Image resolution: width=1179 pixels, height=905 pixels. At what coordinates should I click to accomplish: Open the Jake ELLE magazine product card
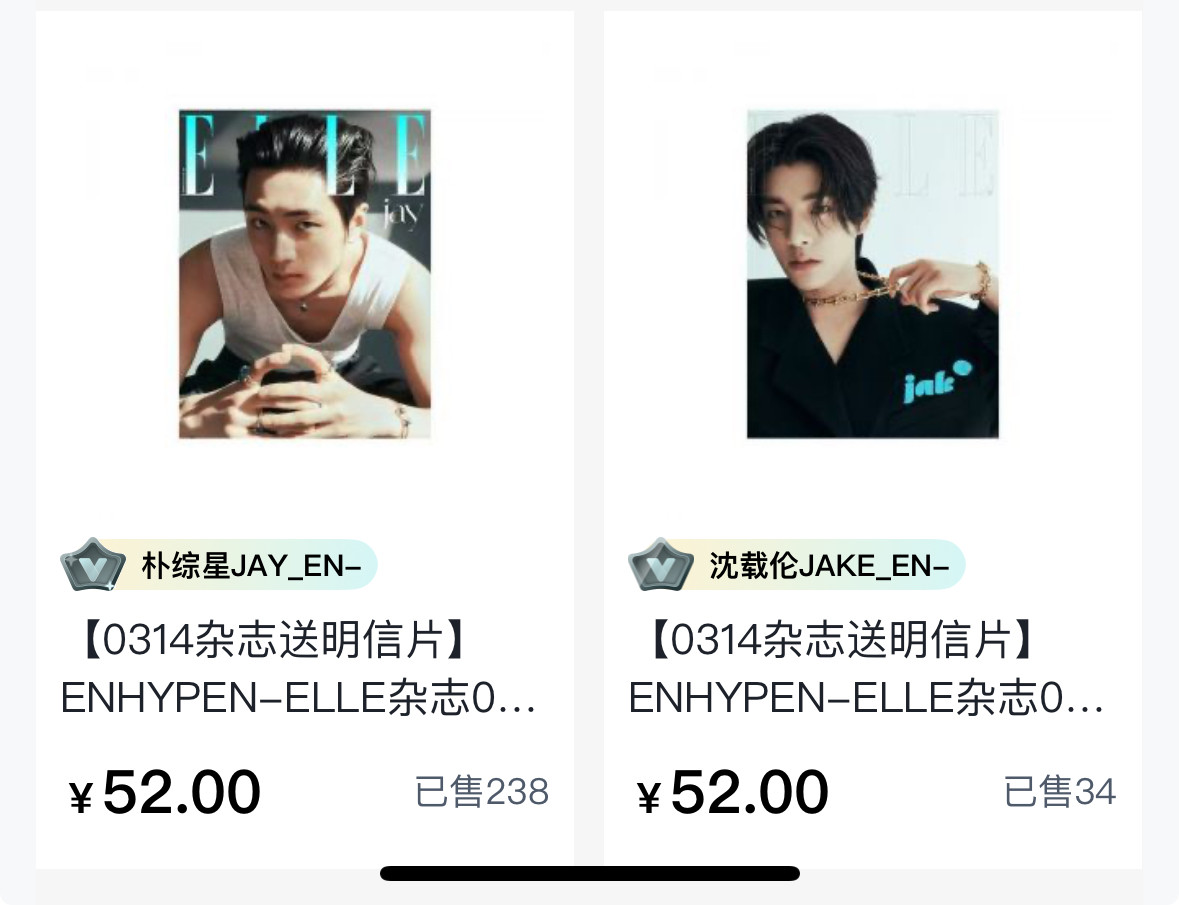[872, 273]
